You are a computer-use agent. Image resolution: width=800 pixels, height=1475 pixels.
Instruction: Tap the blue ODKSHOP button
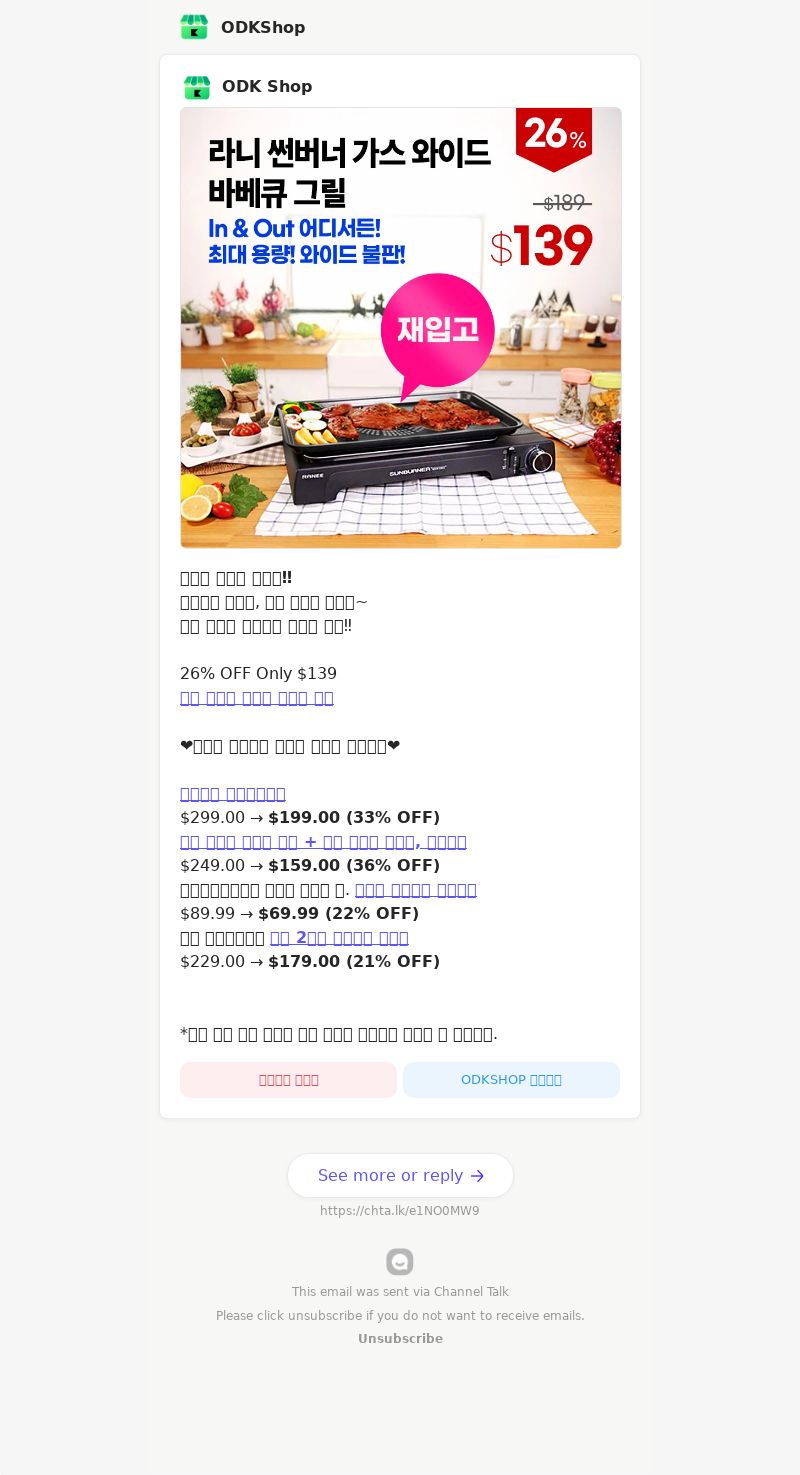(x=511, y=1080)
